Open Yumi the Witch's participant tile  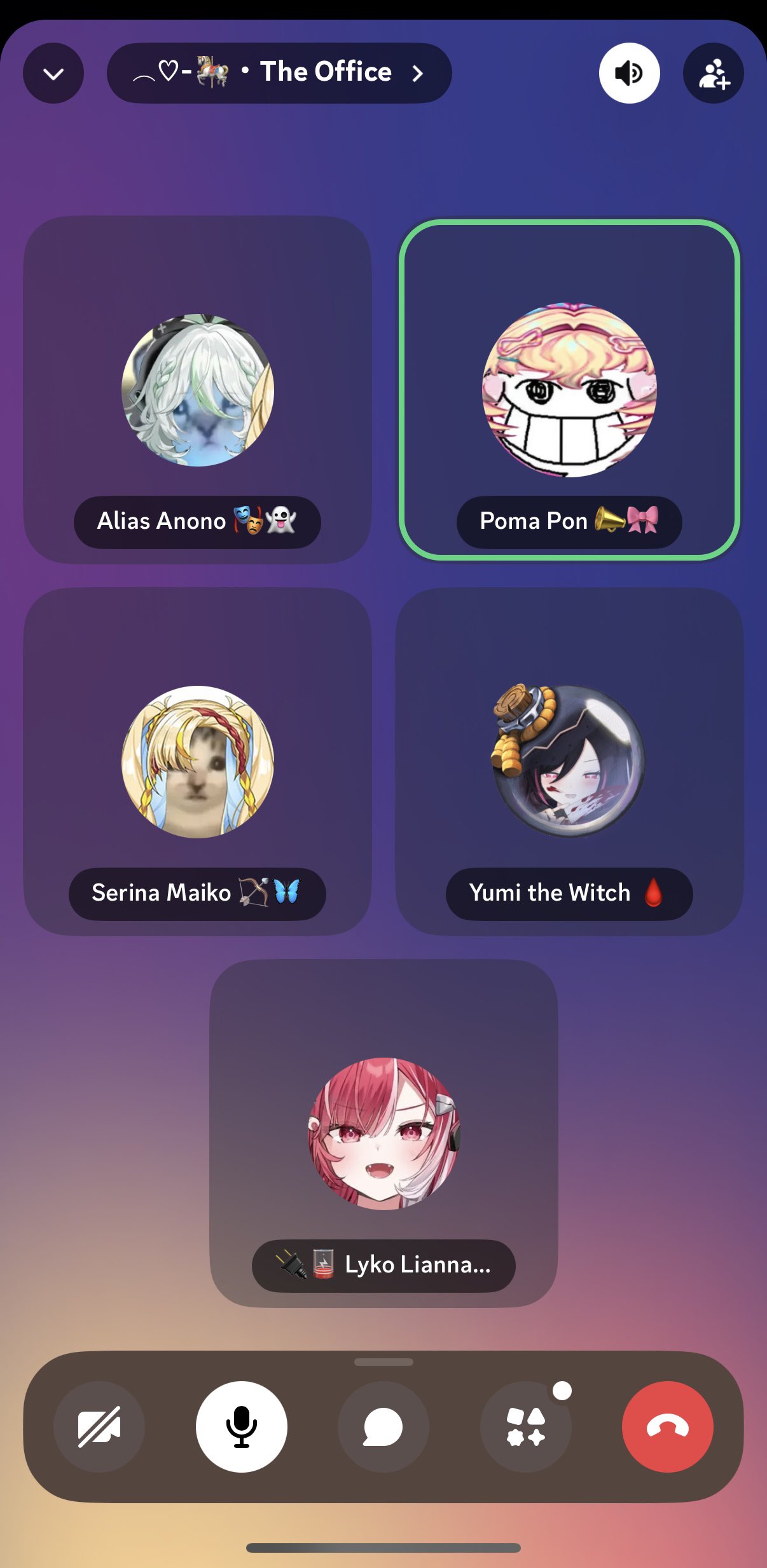pyautogui.click(x=569, y=761)
